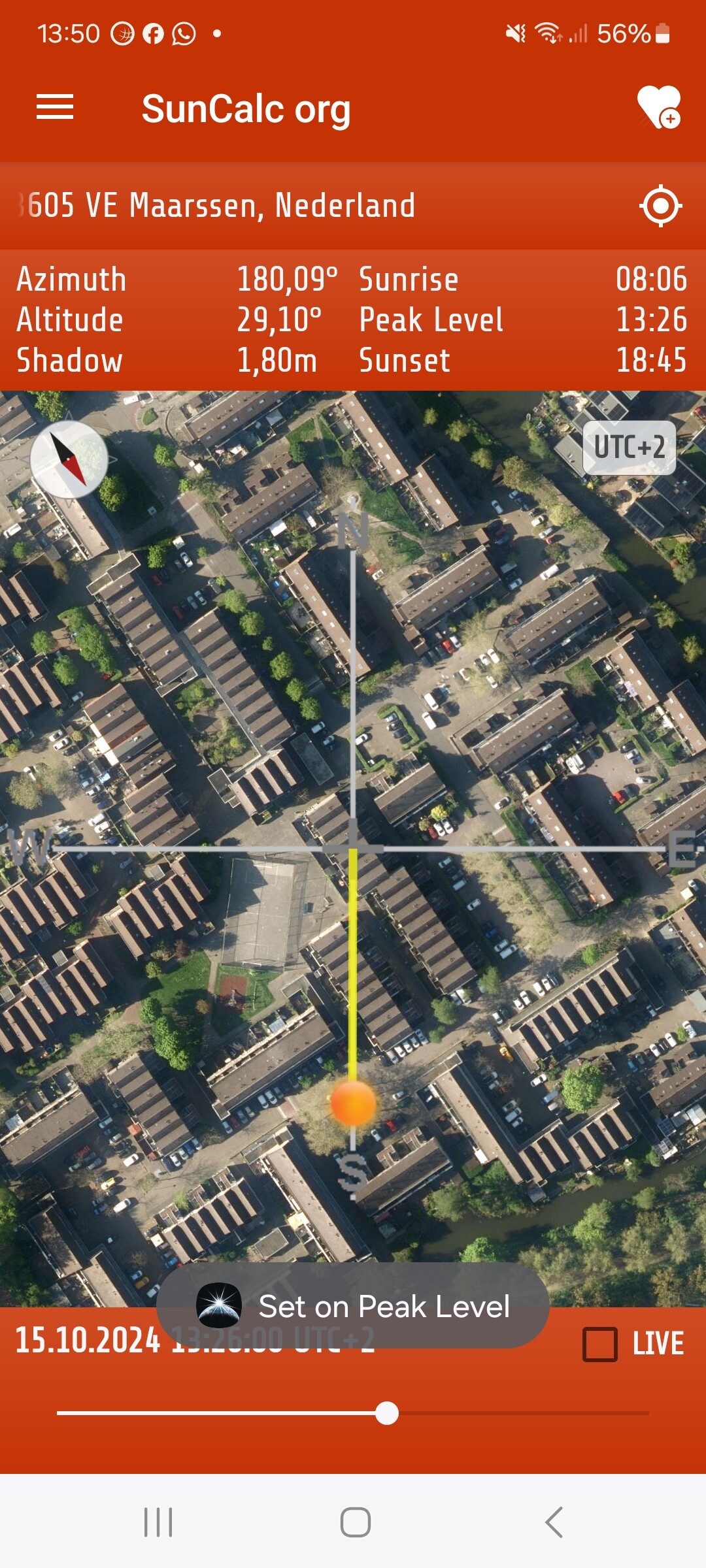Enable the LIVE checkbox
Viewport: 706px width, 1568px height.
pyautogui.click(x=599, y=1344)
